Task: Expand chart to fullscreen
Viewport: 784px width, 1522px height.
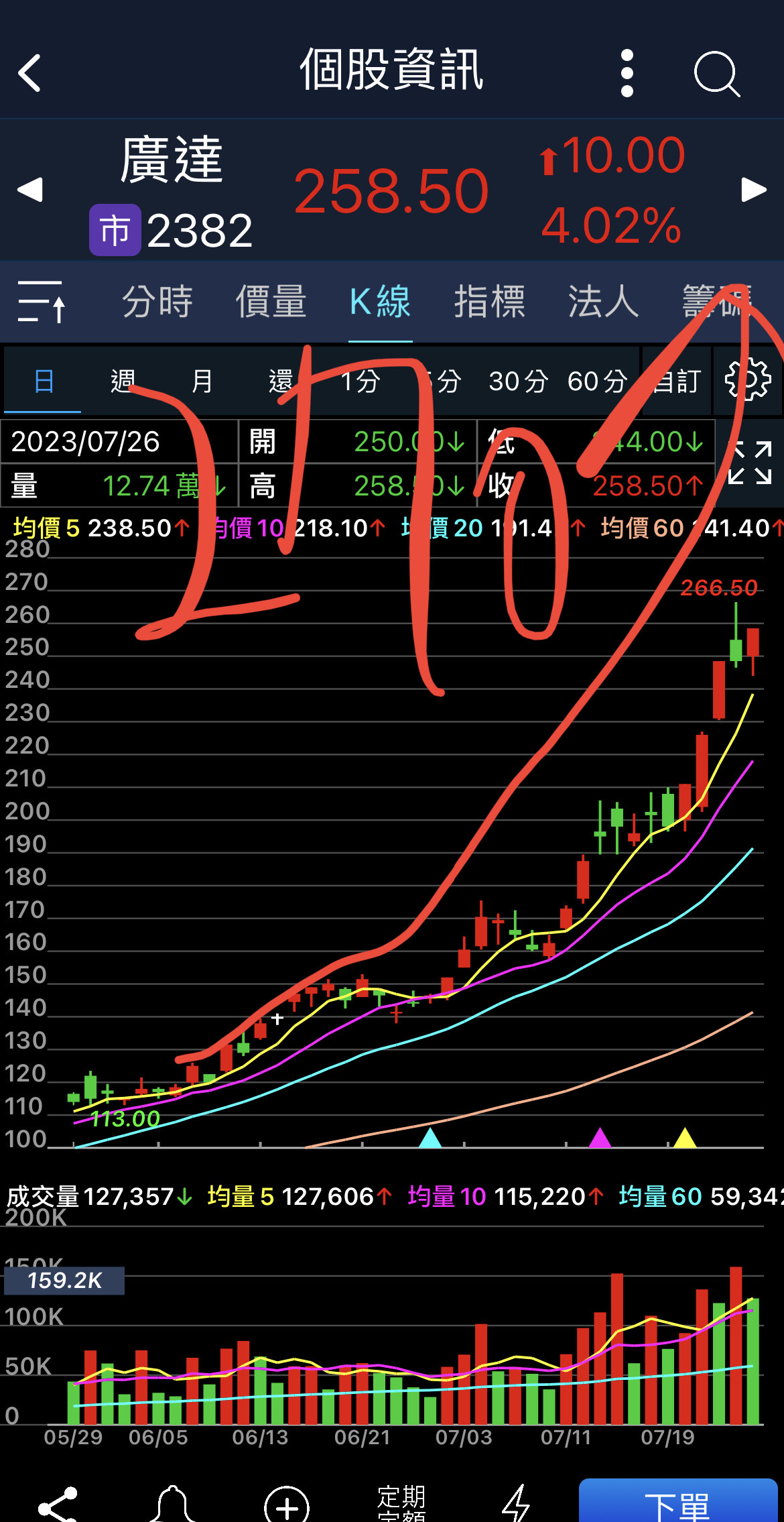Action: [x=750, y=463]
